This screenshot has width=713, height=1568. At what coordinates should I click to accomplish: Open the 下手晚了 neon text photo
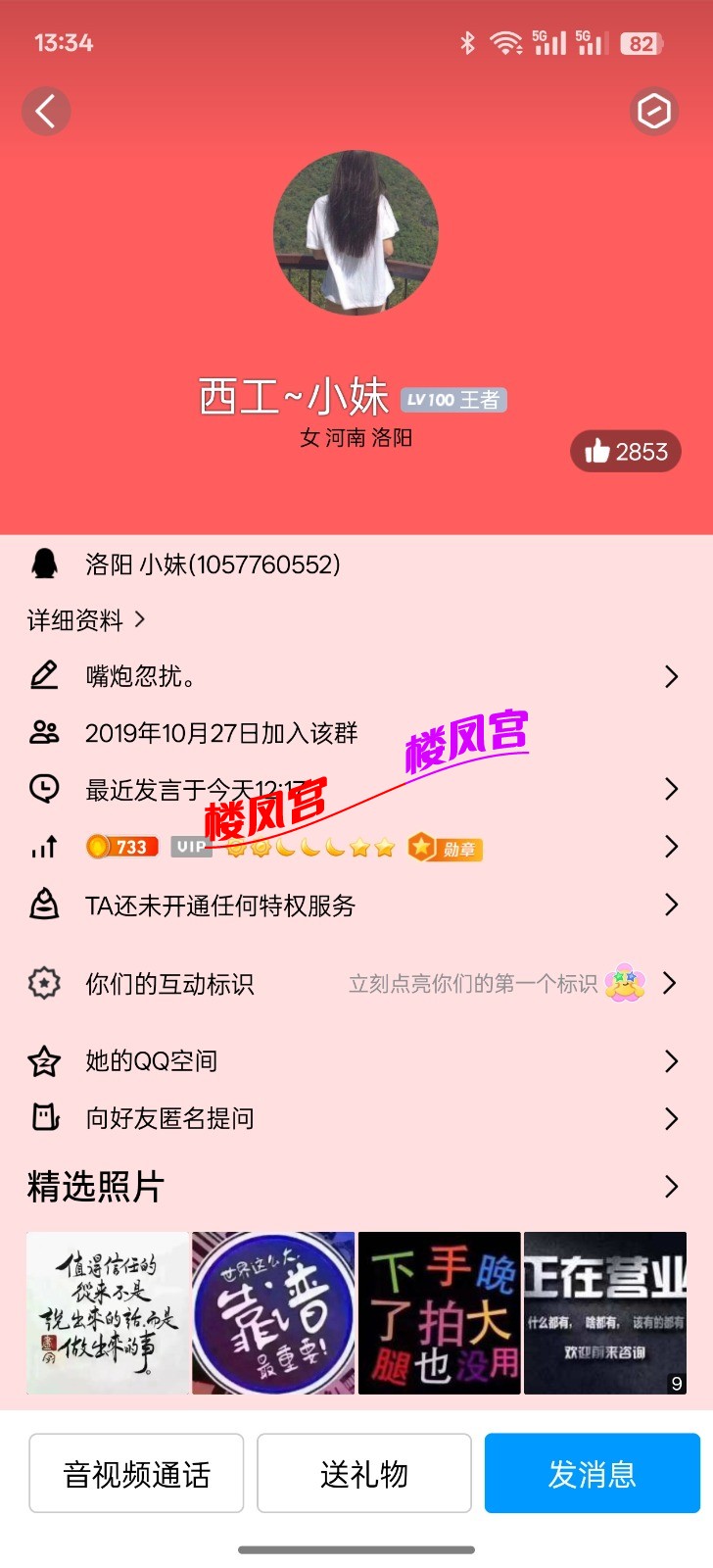(440, 1313)
